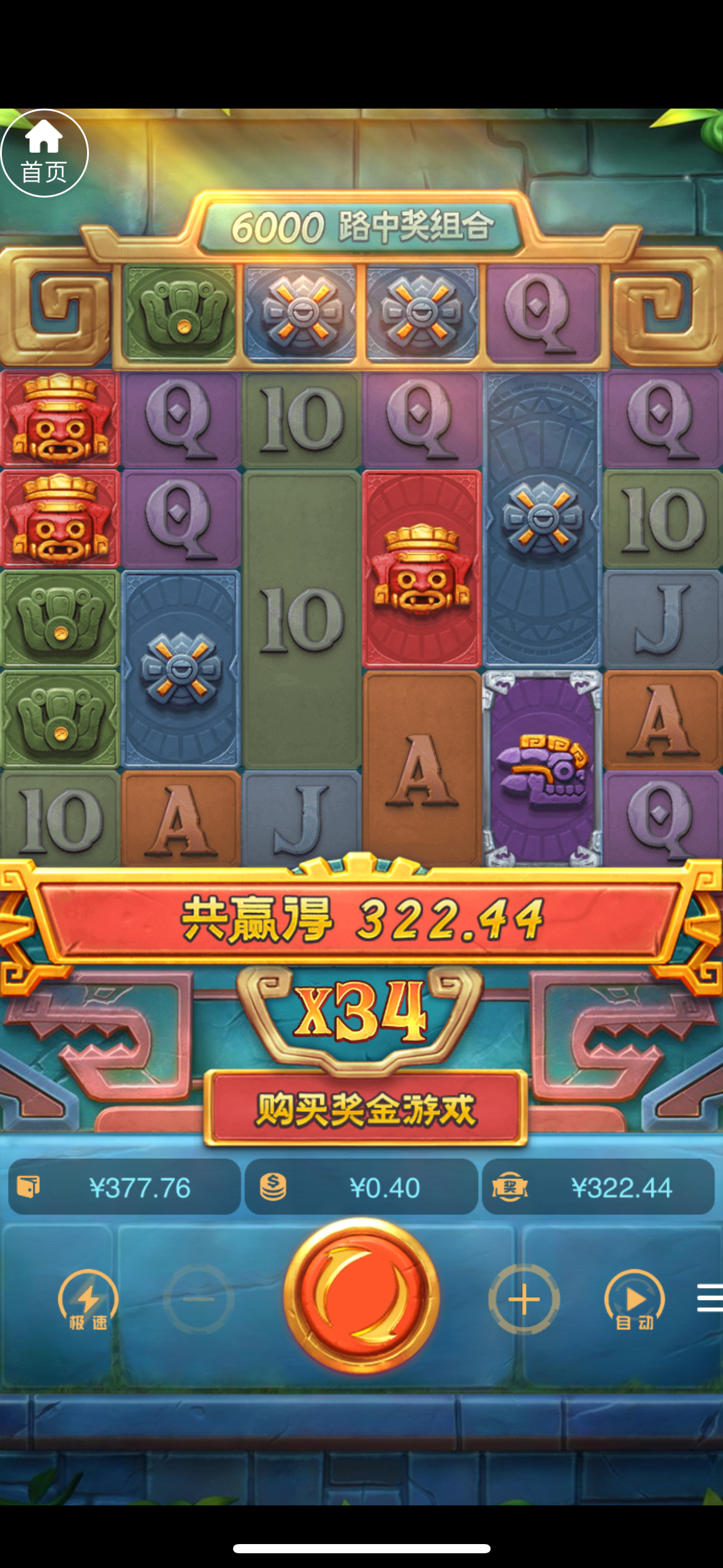
Task: Open 购买奖金游戏 buy bonus game
Action: tap(365, 1110)
